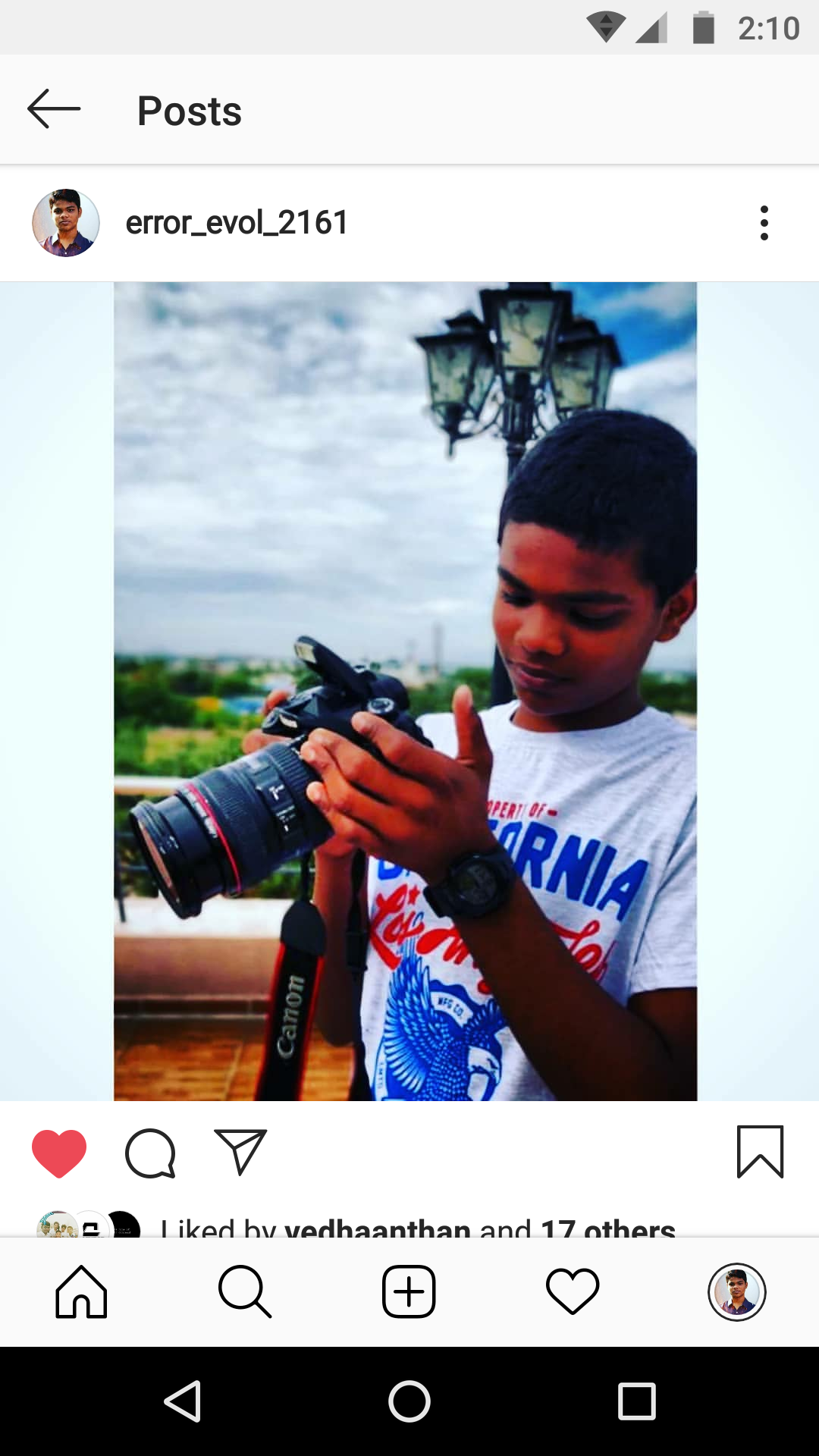Unlike the post with the red heart
This screenshot has width=819, height=1456.
coord(59,1153)
